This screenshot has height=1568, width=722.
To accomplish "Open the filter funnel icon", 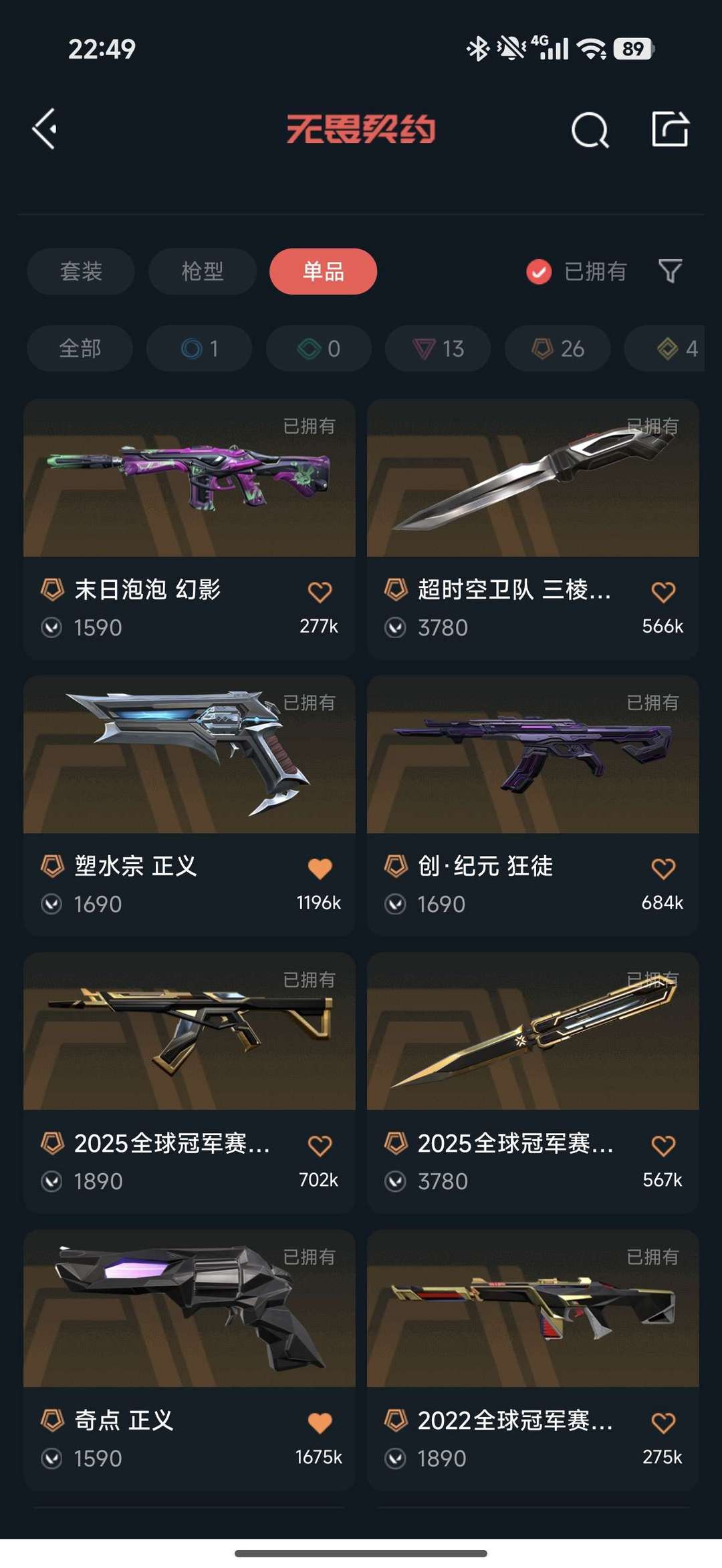I will tap(669, 271).
